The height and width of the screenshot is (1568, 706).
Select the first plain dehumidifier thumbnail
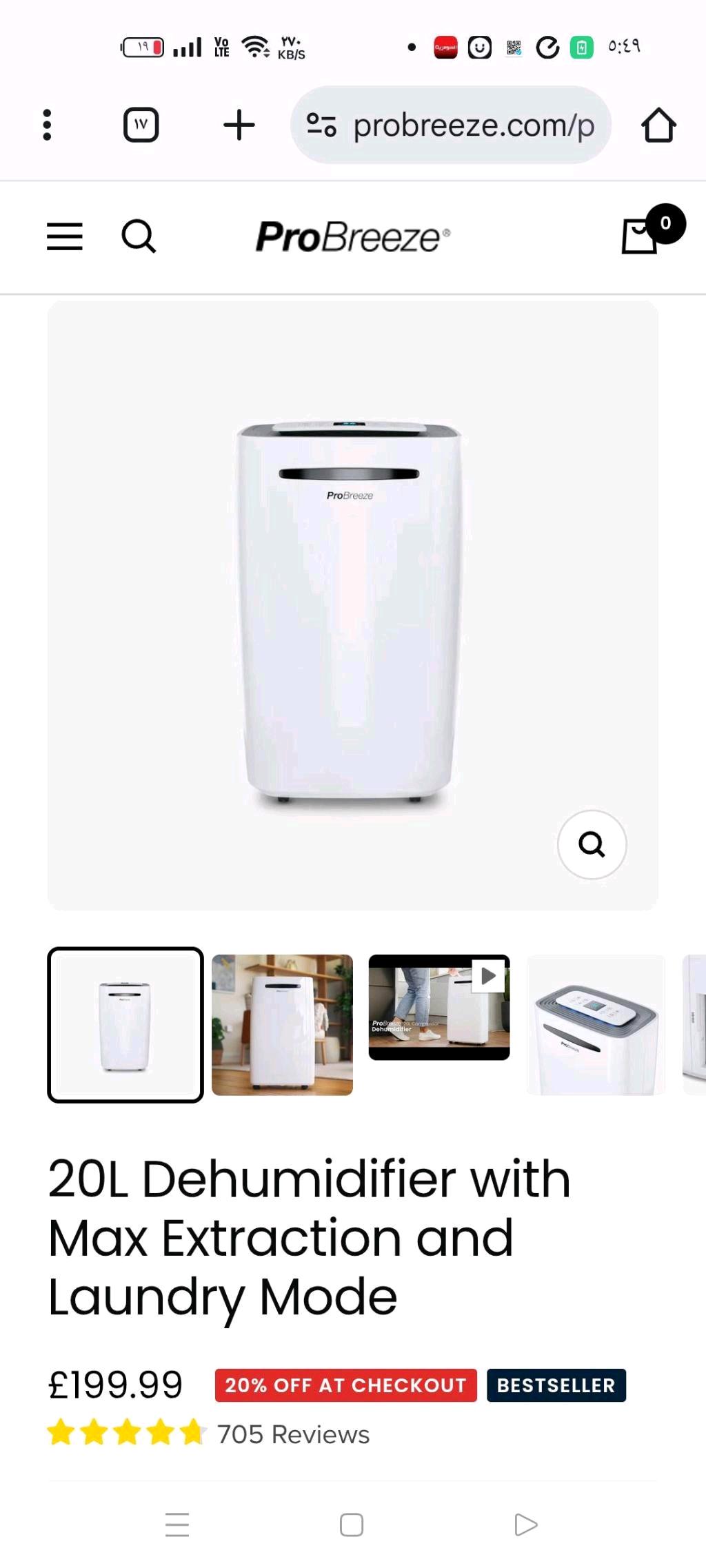point(125,1025)
